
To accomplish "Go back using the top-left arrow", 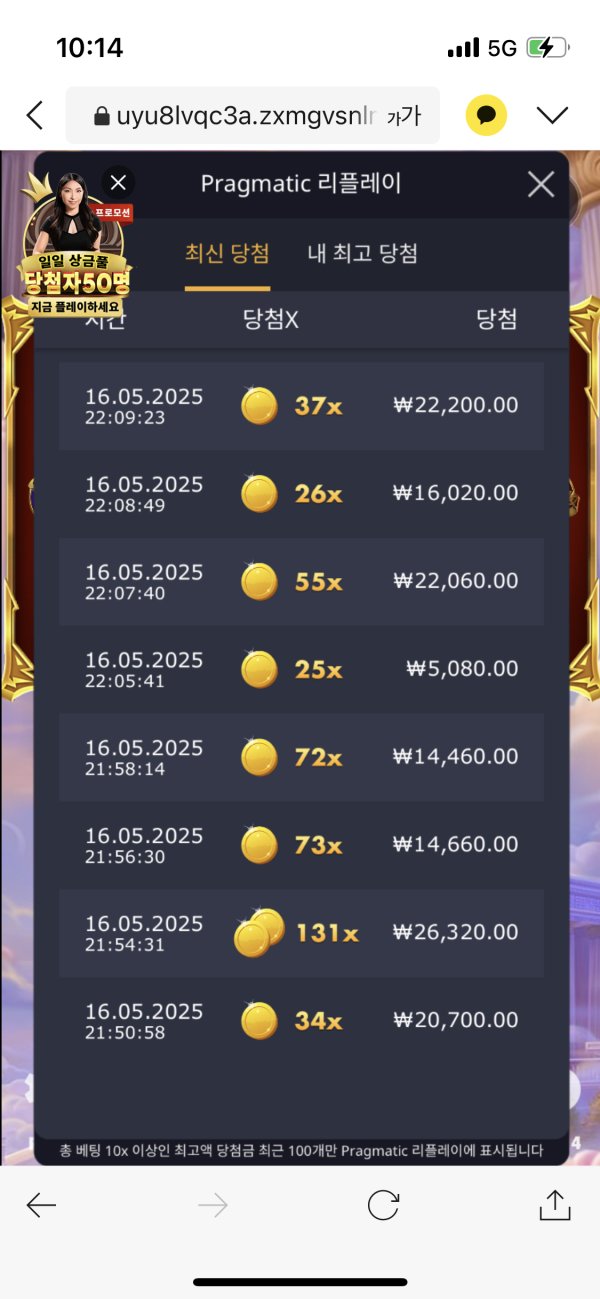I will pos(35,116).
